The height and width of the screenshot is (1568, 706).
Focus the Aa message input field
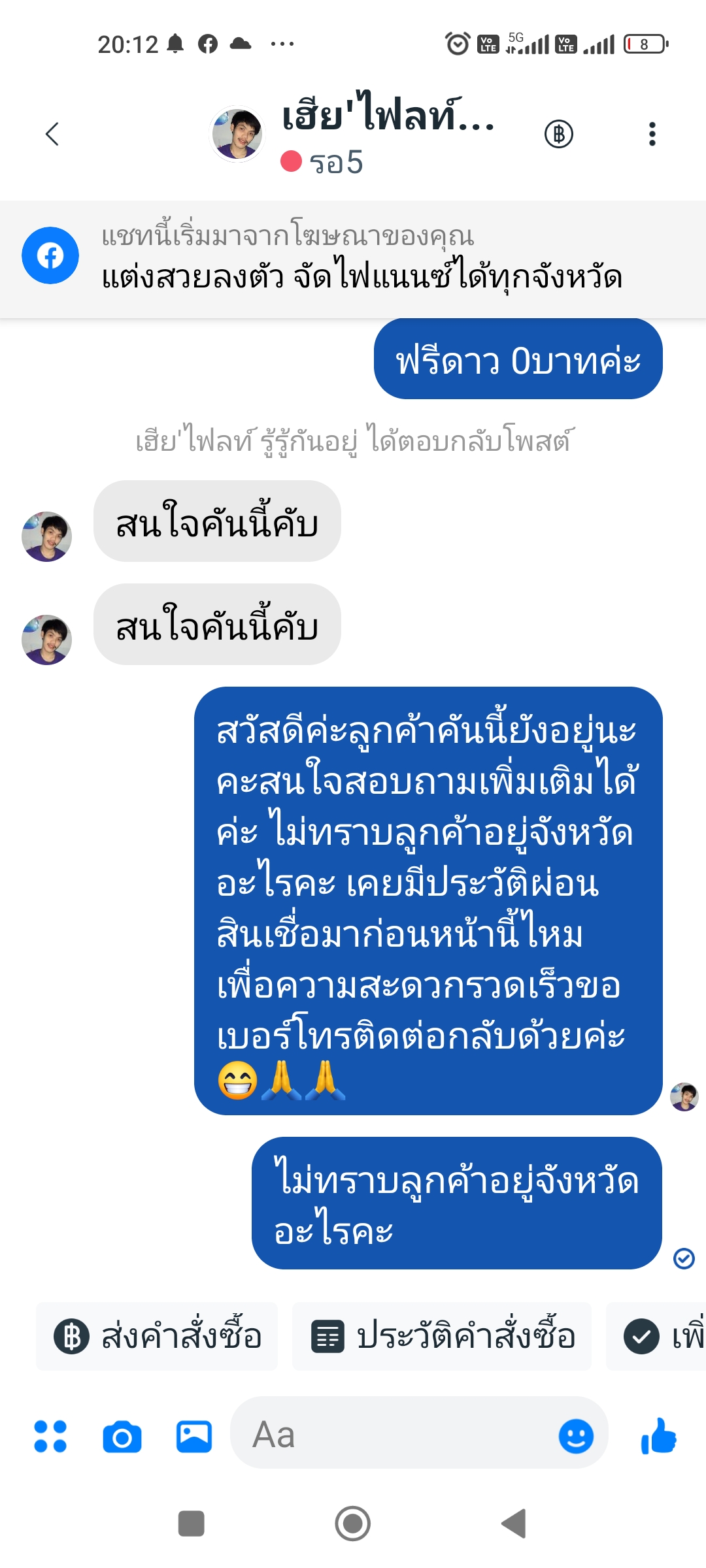click(x=392, y=1435)
